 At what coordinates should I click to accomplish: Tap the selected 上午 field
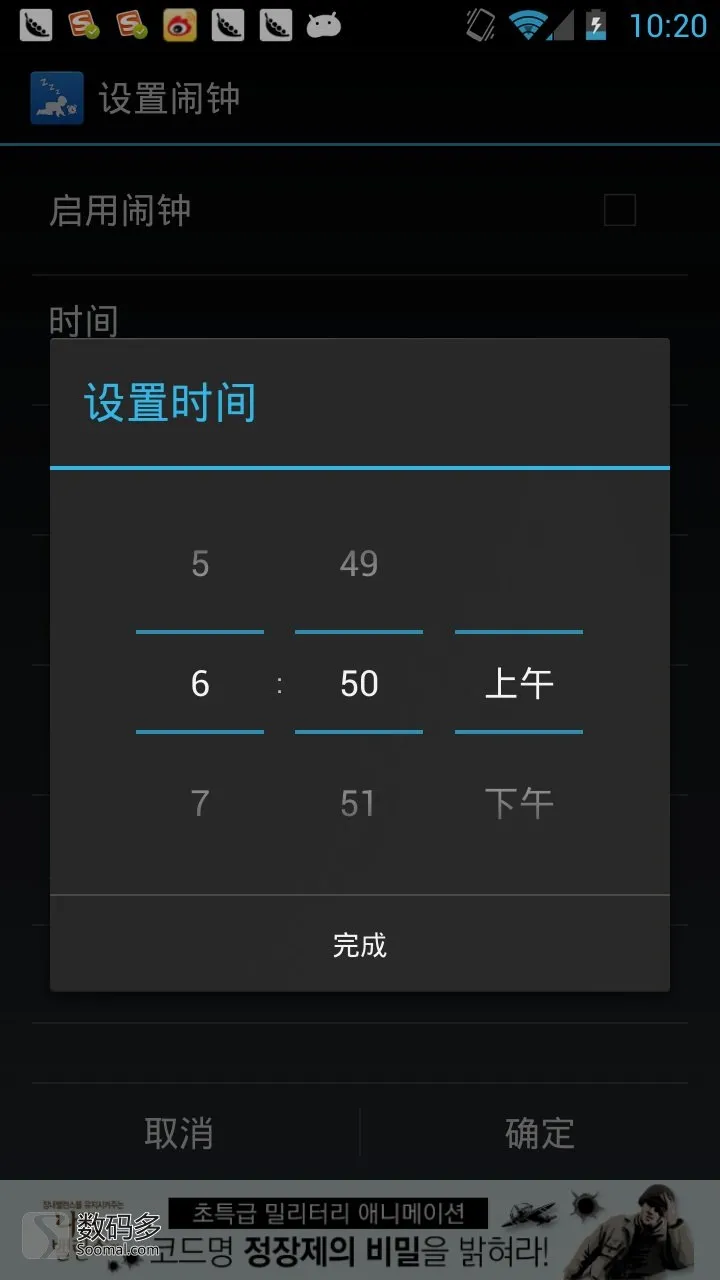click(x=518, y=683)
